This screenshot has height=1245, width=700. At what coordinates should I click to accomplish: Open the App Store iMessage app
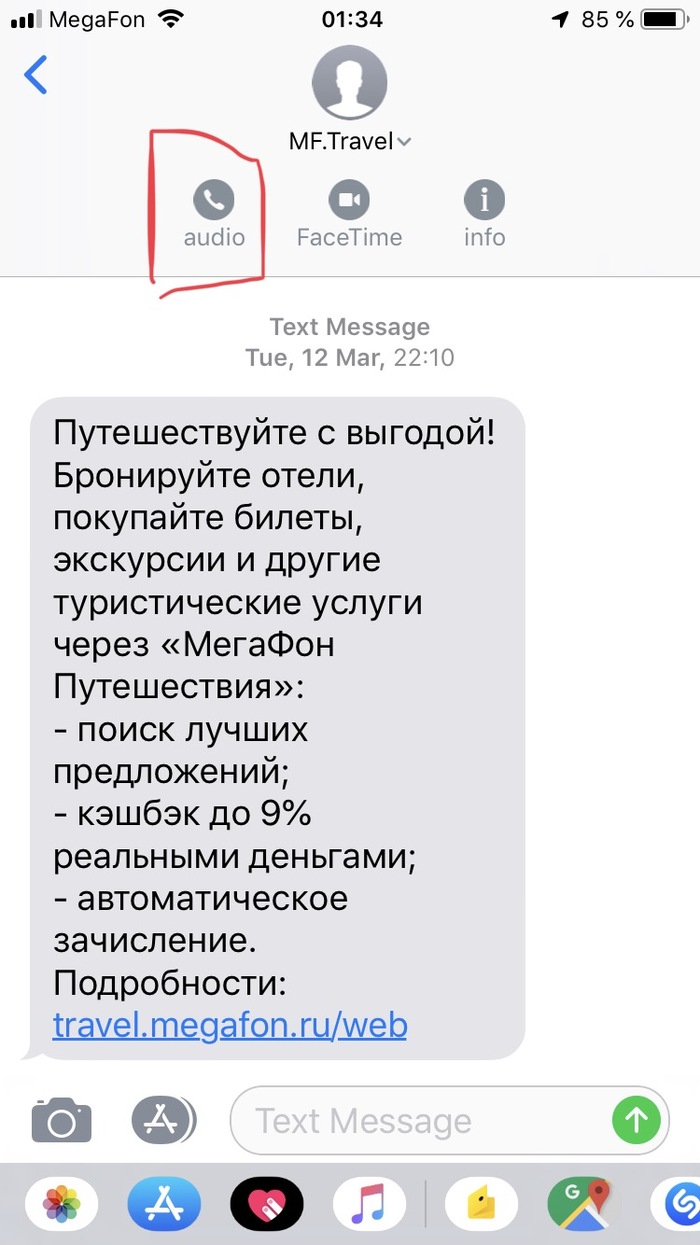click(x=164, y=1203)
